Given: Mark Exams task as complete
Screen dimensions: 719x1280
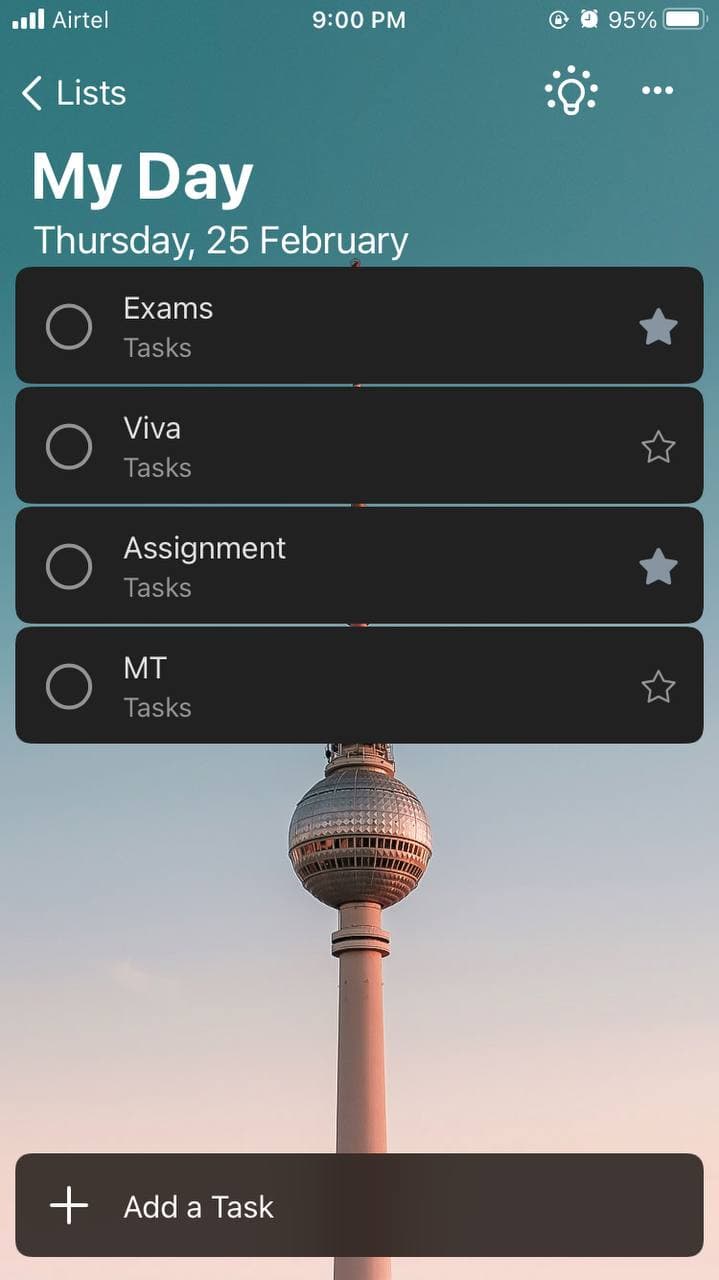Looking at the screenshot, I should coord(69,327).
